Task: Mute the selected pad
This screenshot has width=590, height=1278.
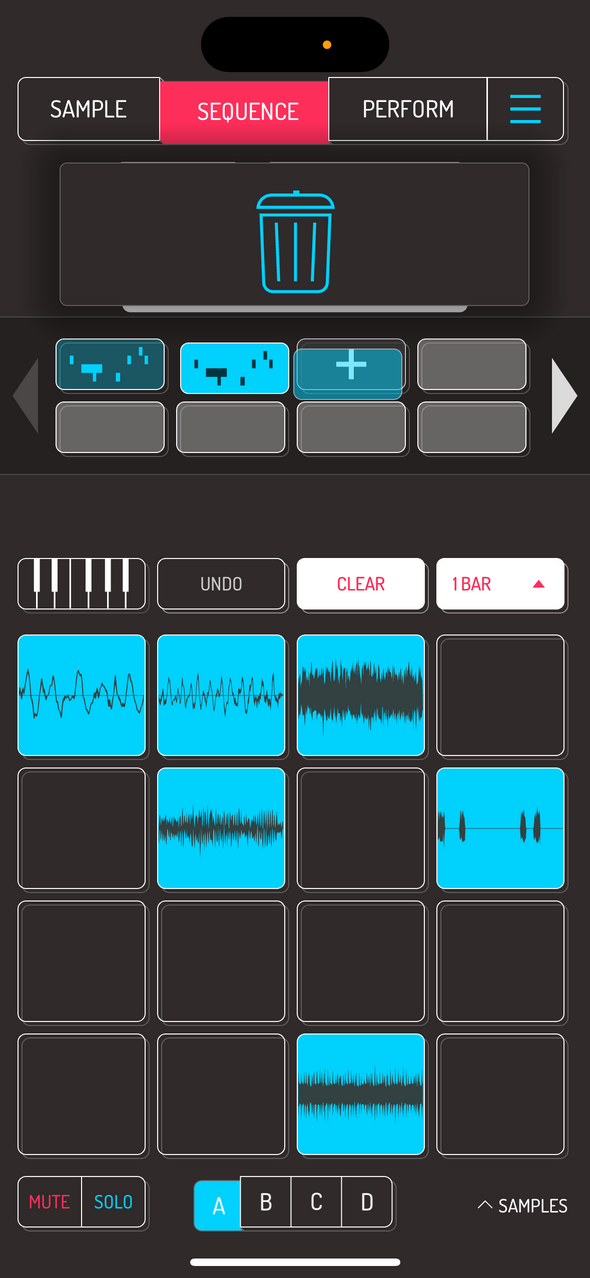Action: (49, 1202)
